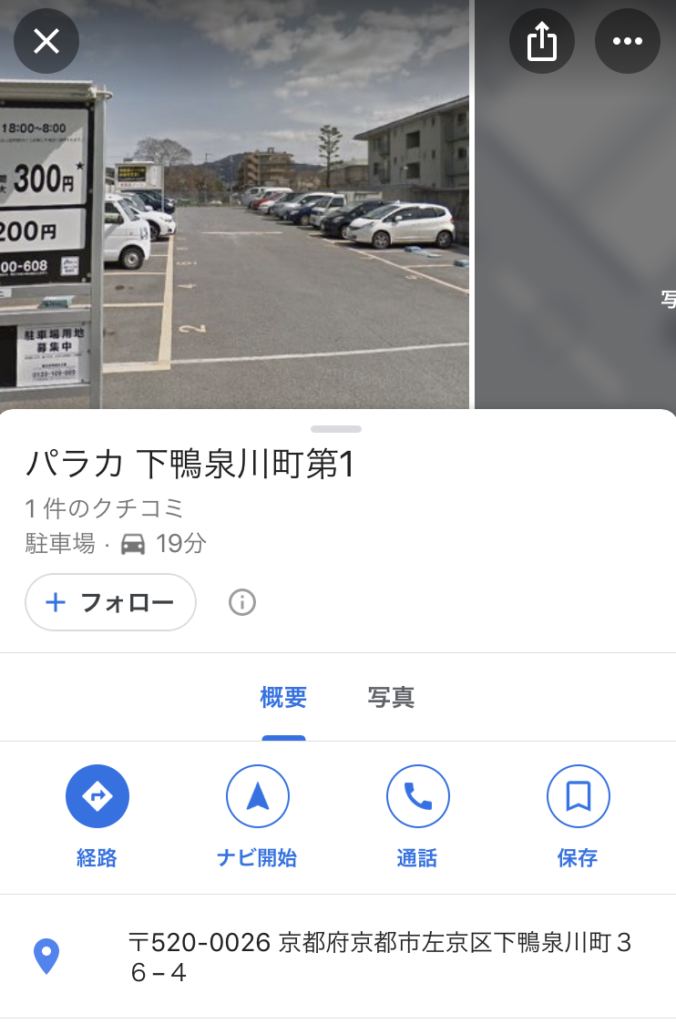Switch to the 写真 tab

(x=390, y=697)
